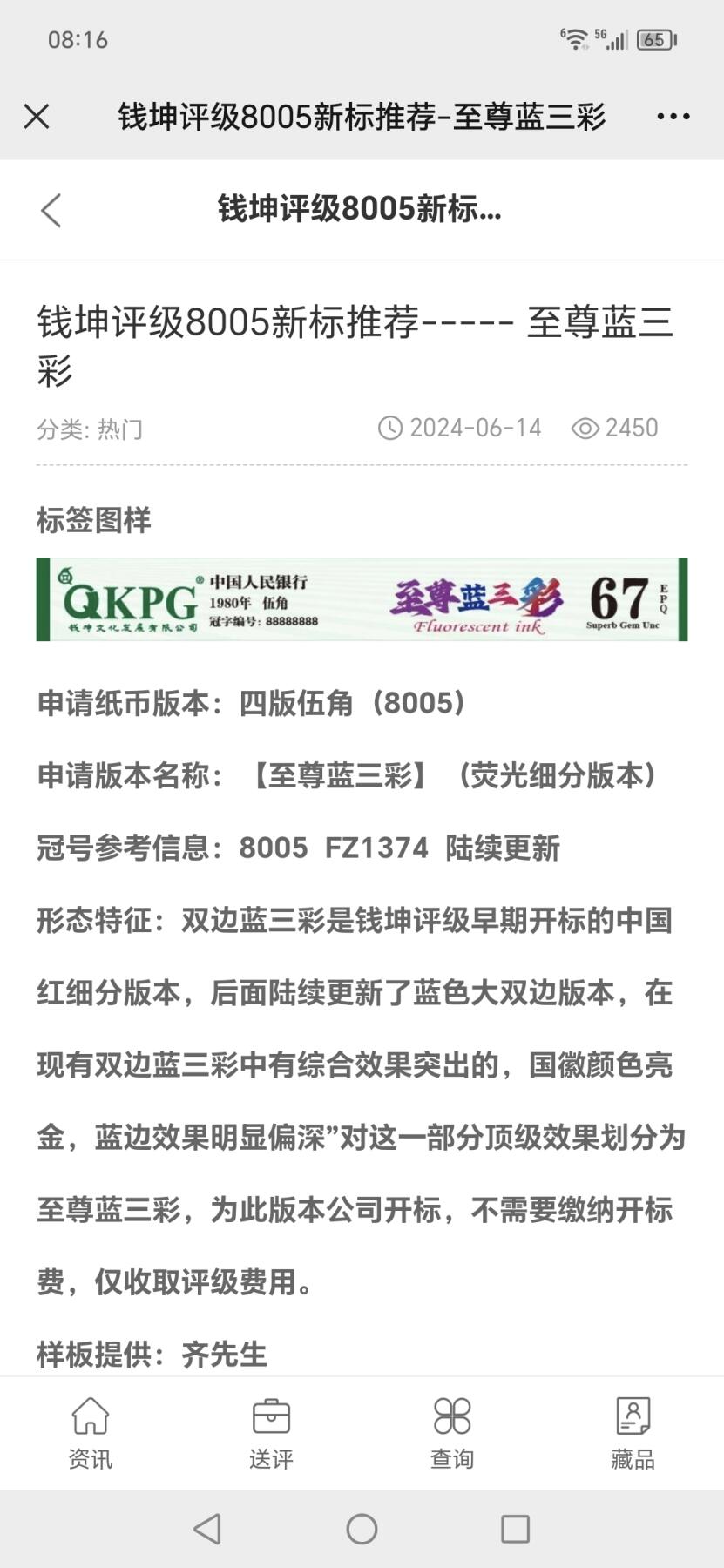The image size is (724, 1568).
Task: Tap the system back triangle button
Action: 207,1529
